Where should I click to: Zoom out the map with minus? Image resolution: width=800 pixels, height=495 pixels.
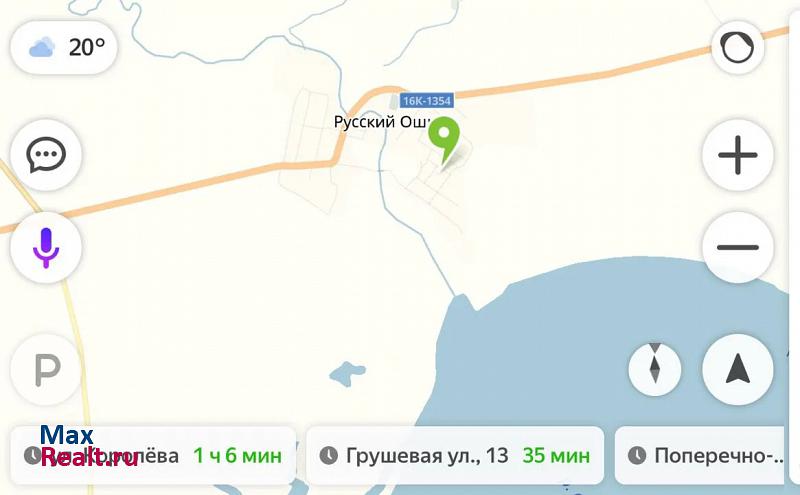coord(738,247)
